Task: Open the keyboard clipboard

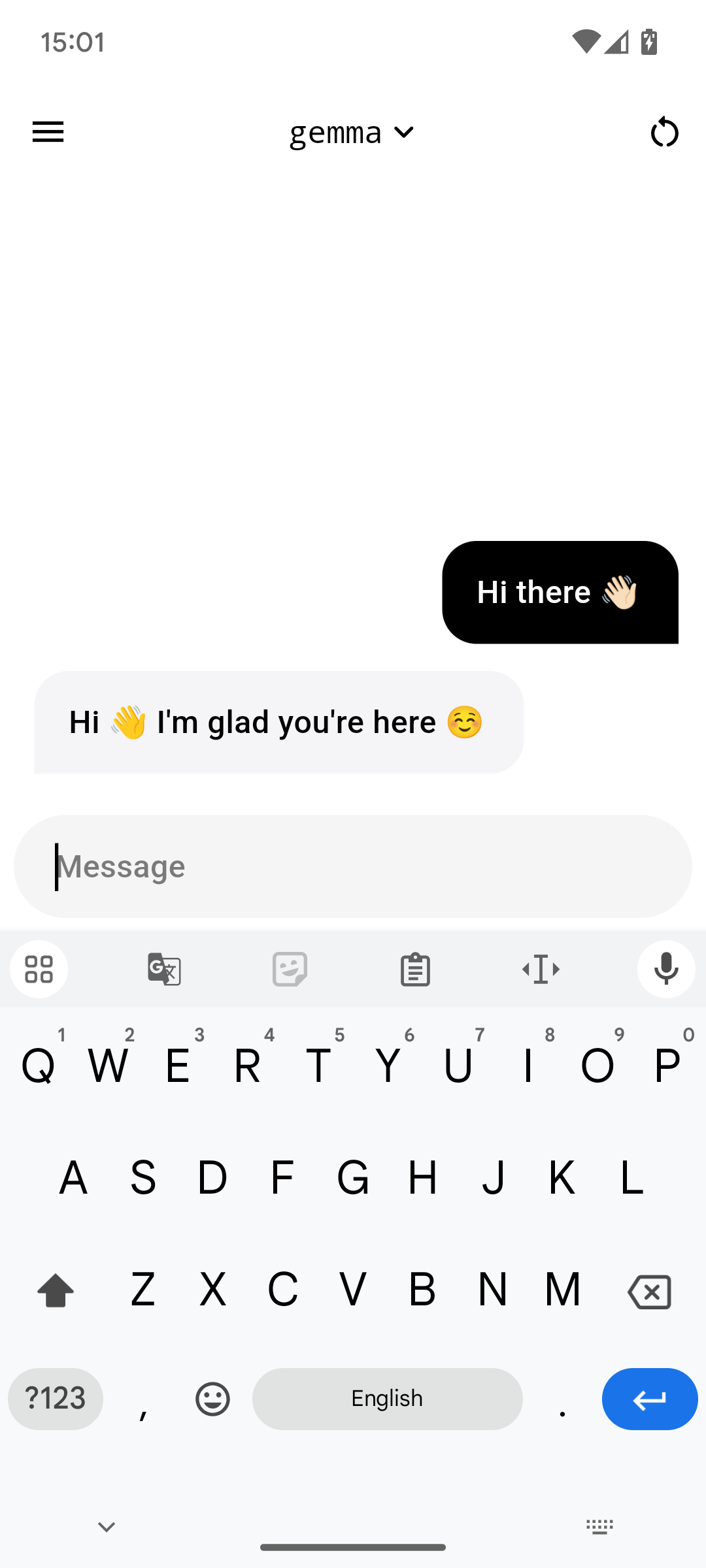Action: tap(415, 969)
